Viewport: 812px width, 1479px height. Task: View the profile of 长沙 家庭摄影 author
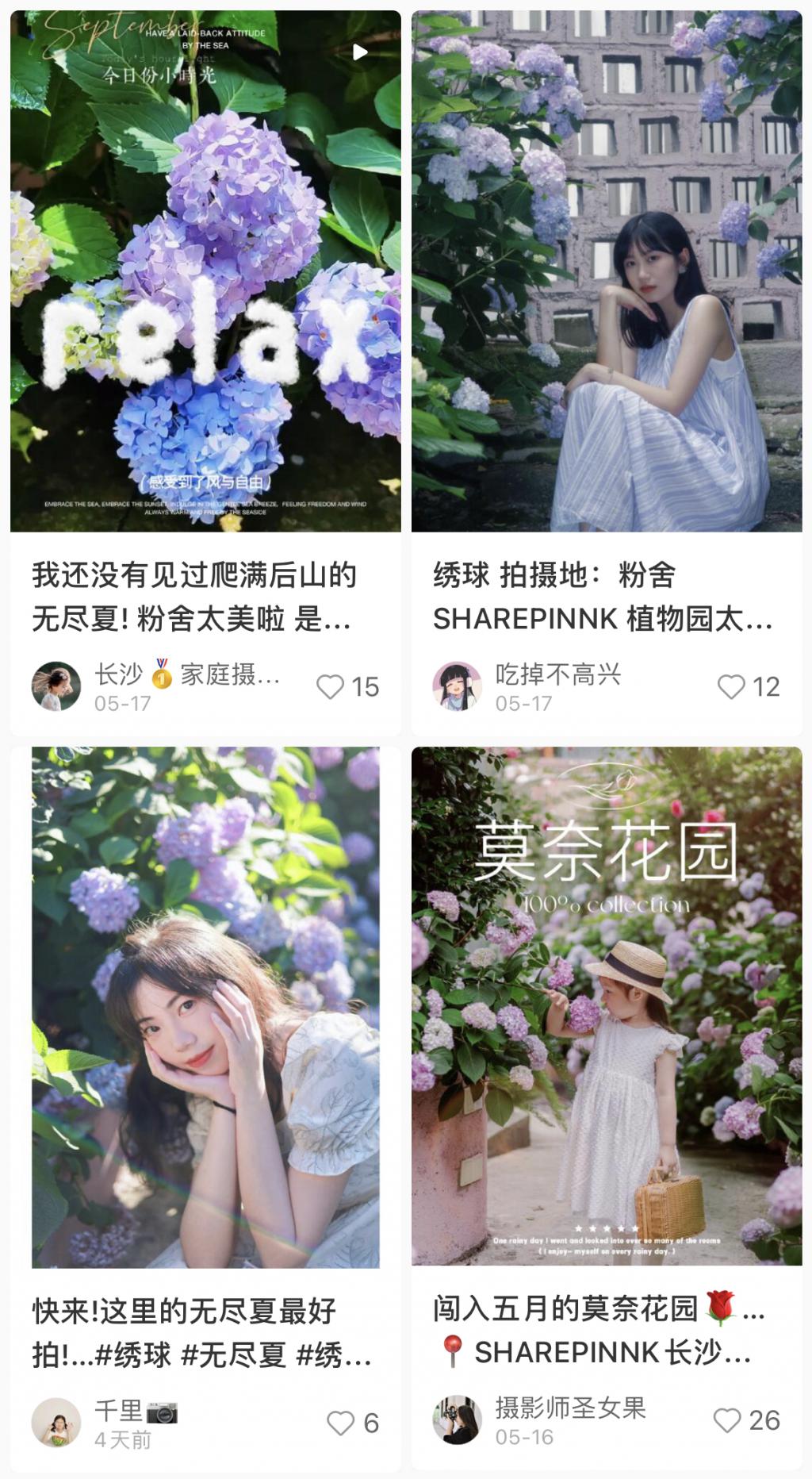56,686
